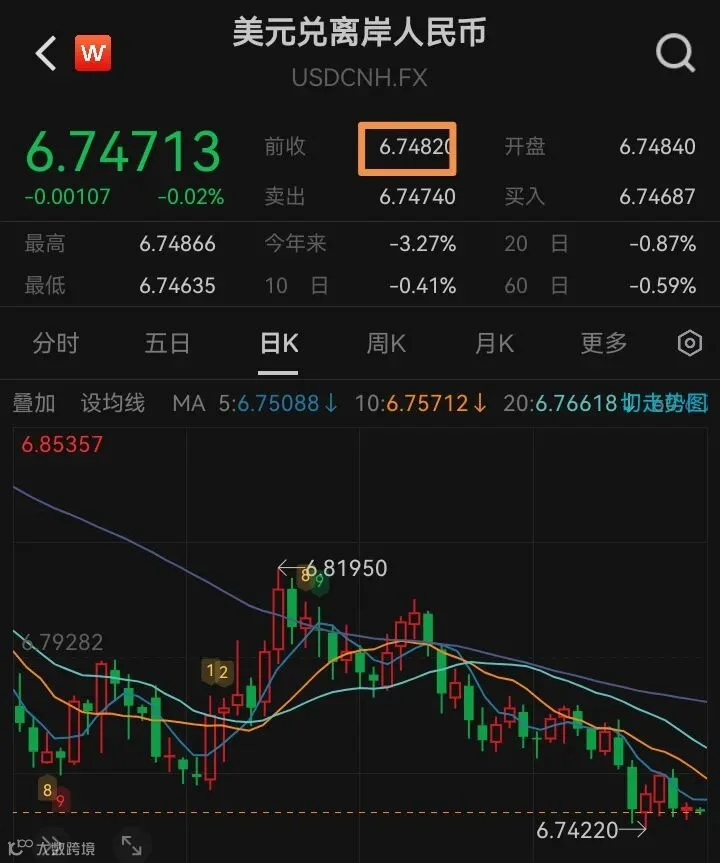
Task: Switch to the 周K chart tab
Action: [x=386, y=343]
